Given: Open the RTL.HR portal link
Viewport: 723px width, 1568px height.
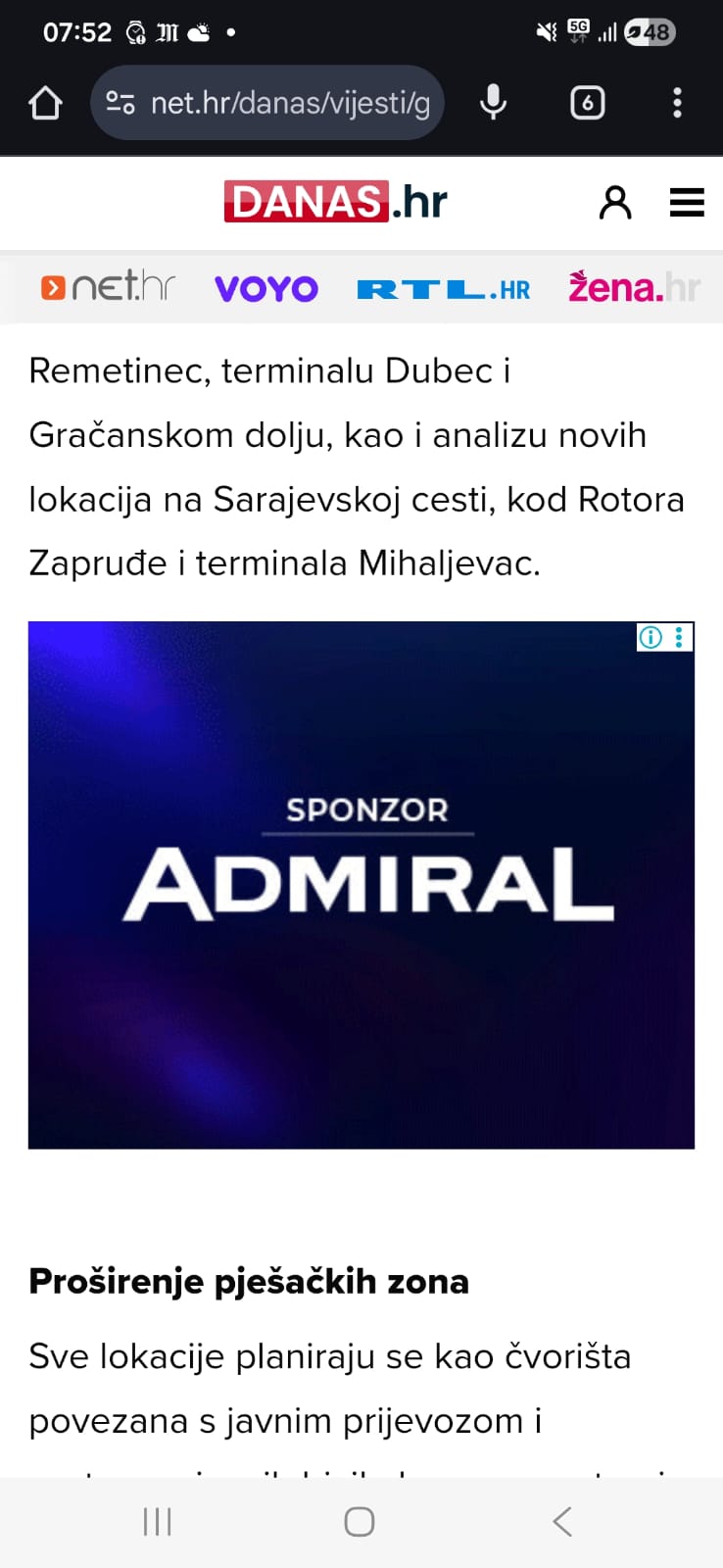Looking at the screenshot, I should pos(443,289).
